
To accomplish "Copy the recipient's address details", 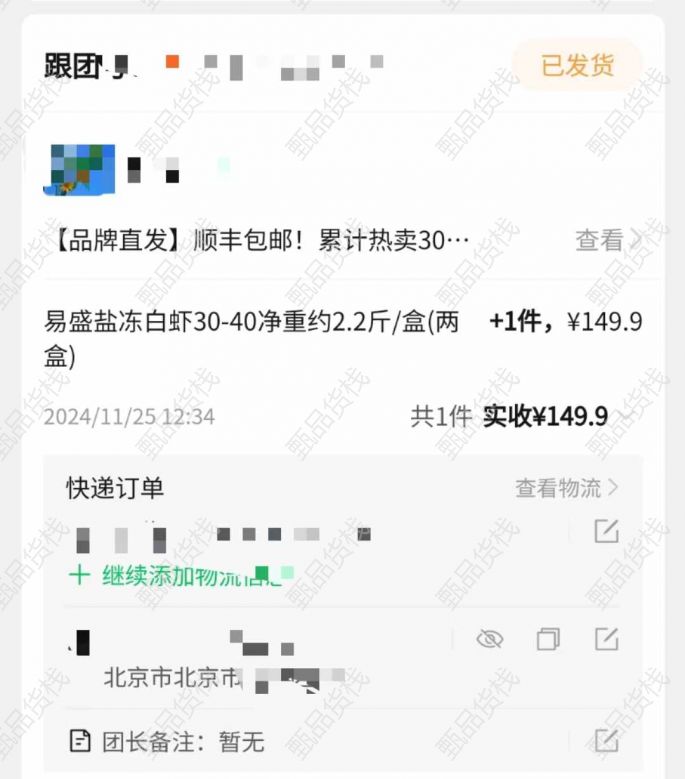I will [548, 639].
